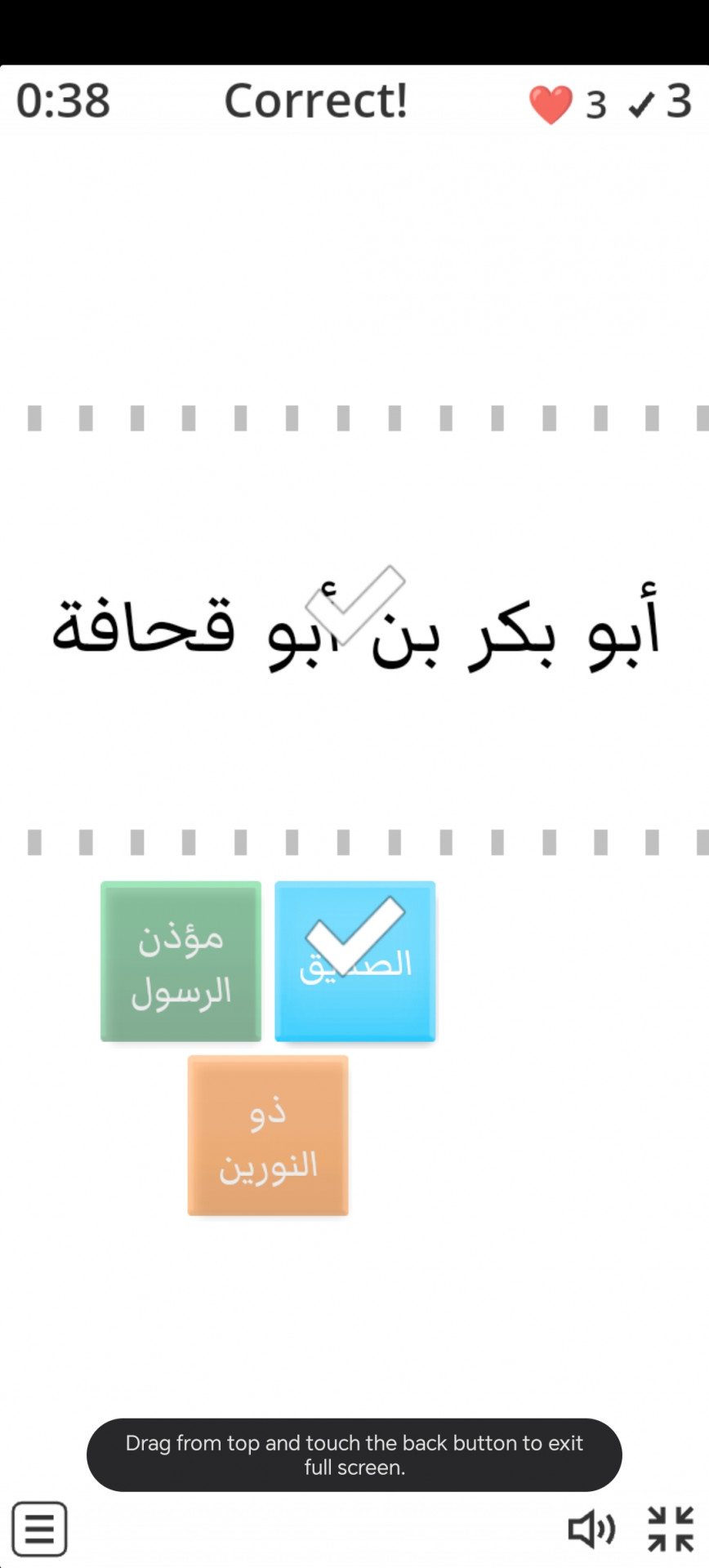Open the menu icon at bottom left
709x1568 pixels.
click(x=39, y=1528)
